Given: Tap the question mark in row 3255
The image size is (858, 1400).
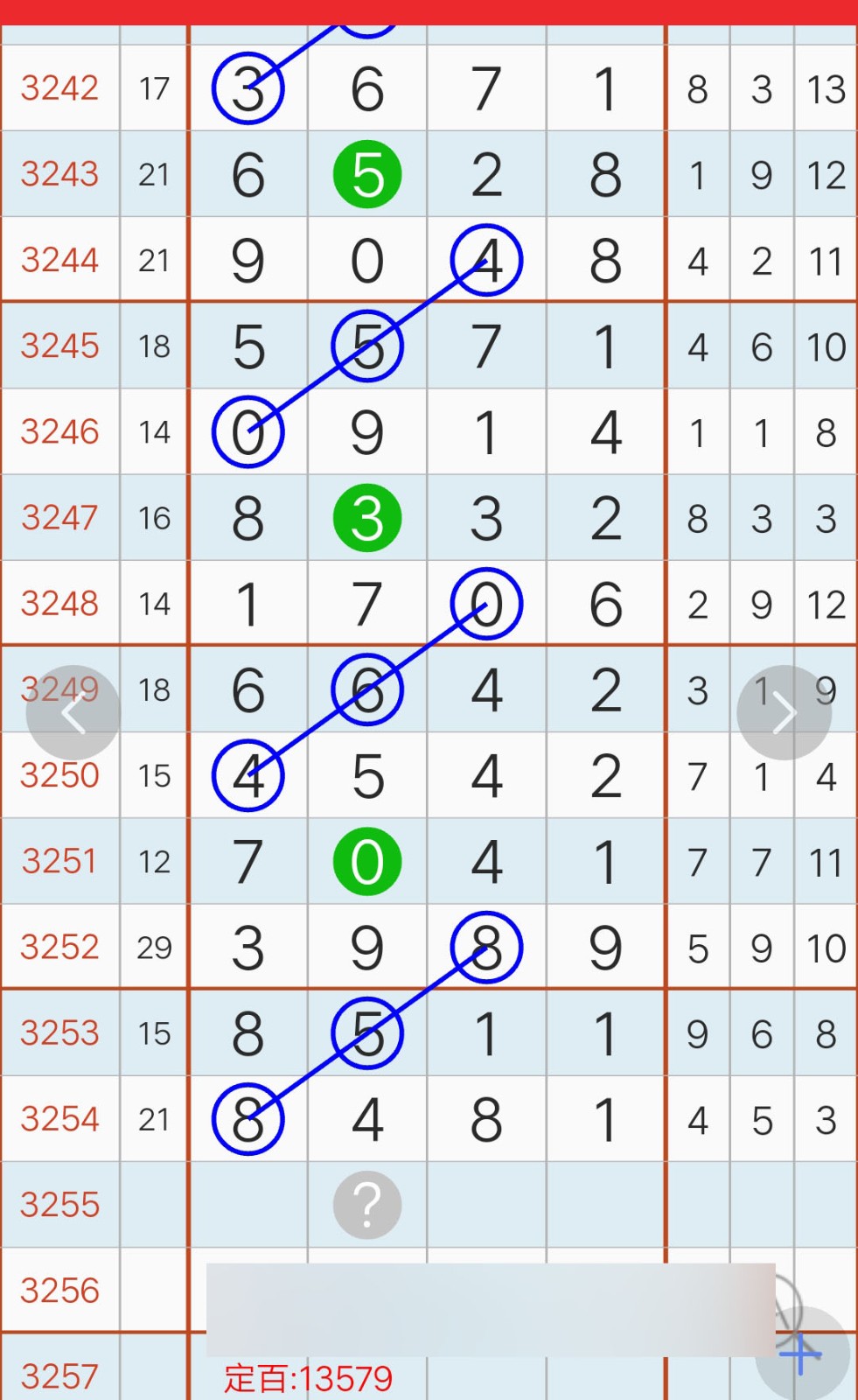Looking at the screenshot, I should coord(367,1205).
